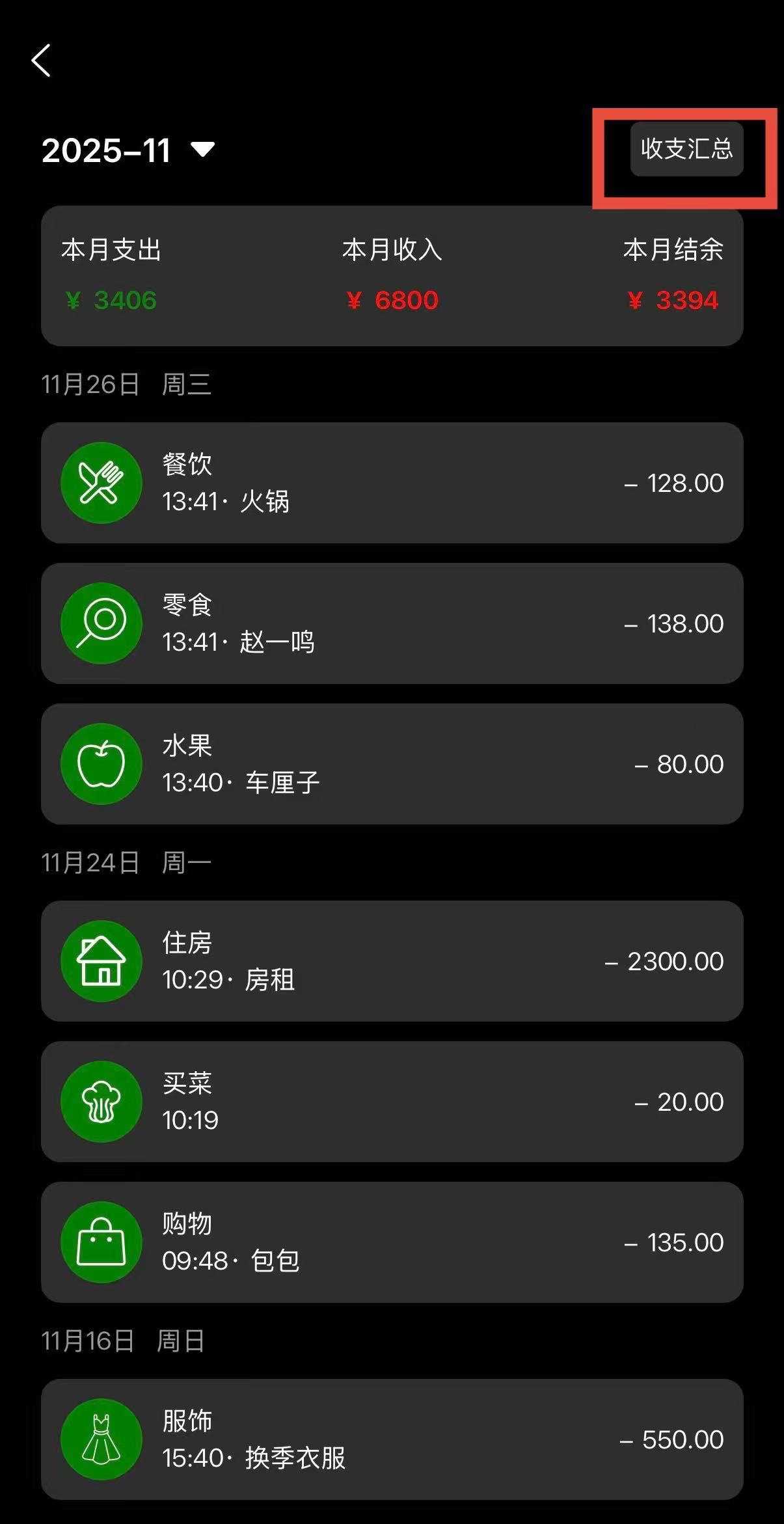Image resolution: width=784 pixels, height=1524 pixels.
Task: Go back using the top-left arrow
Action: 41,61
